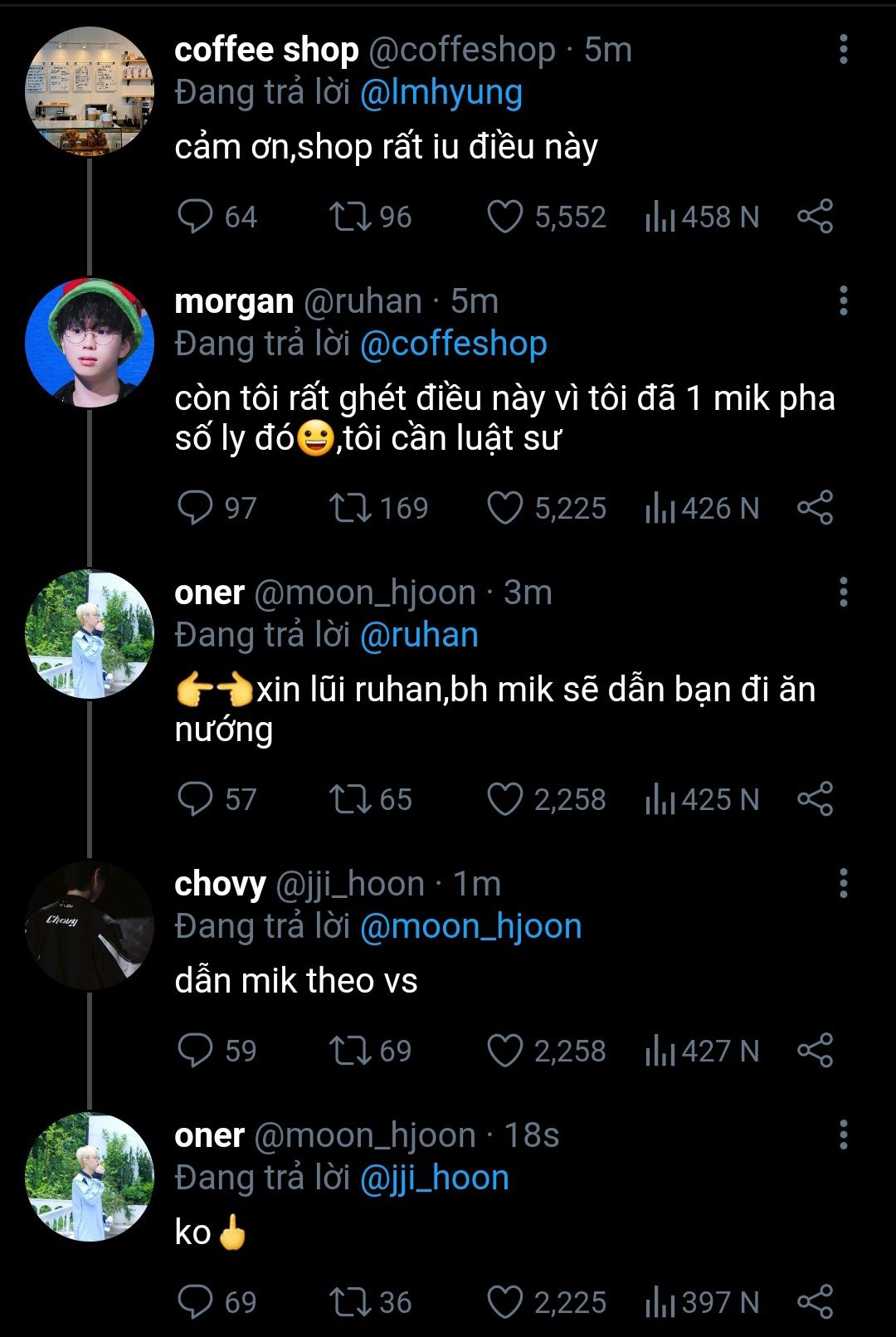The height and width of the screenshot is (1337, 896).
Task: Share morgan's tweet
Action: click(815, 508)
